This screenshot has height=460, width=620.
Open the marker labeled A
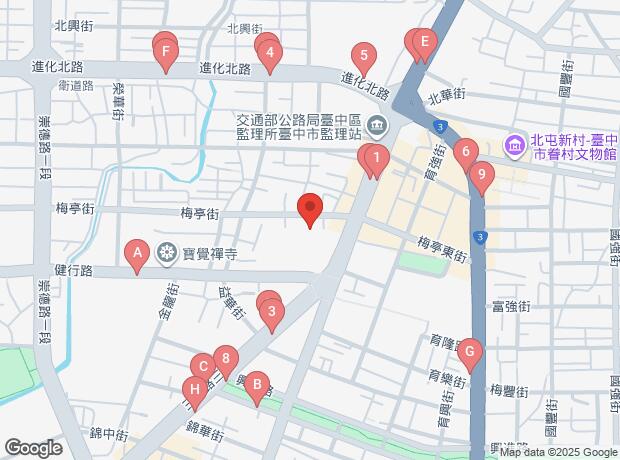135,253
